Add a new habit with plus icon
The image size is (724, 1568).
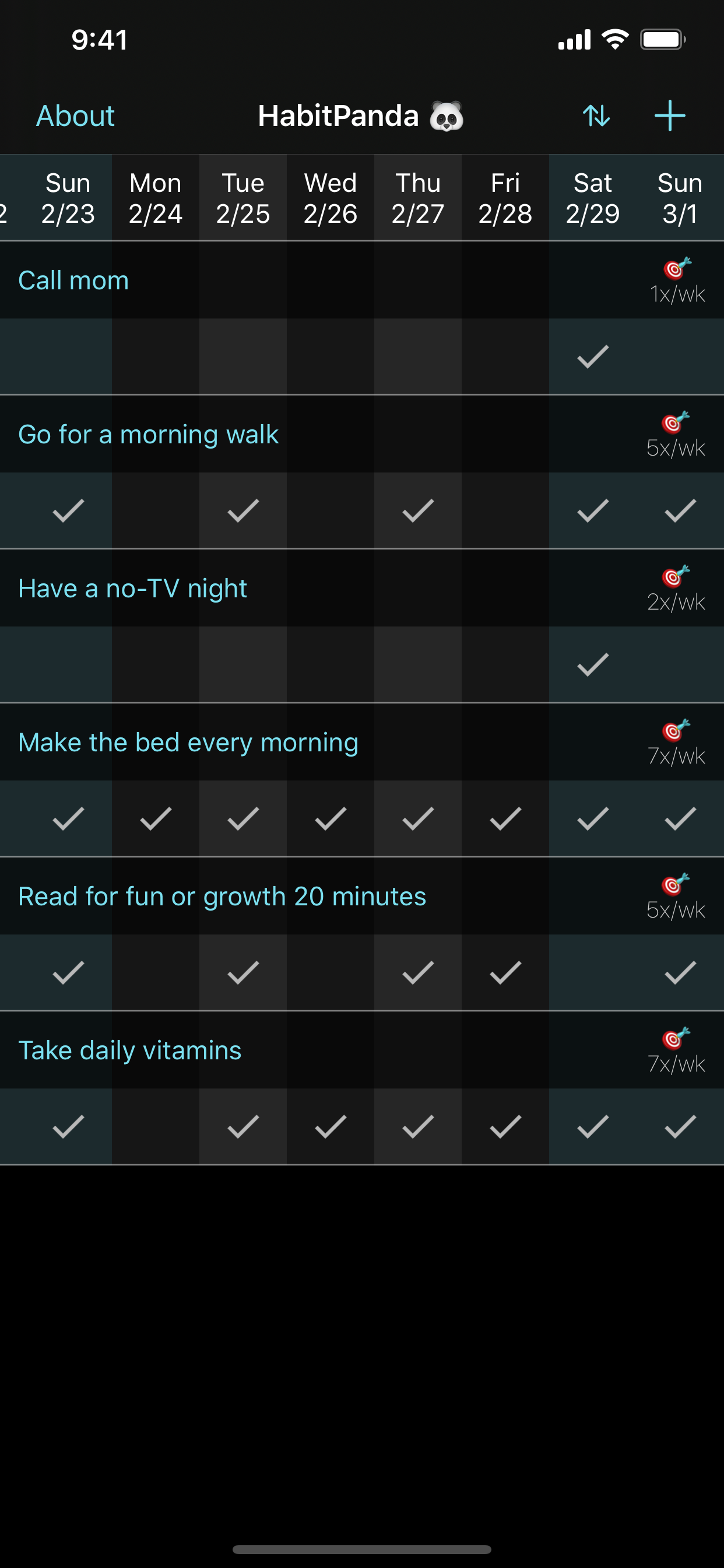[669, 116]
